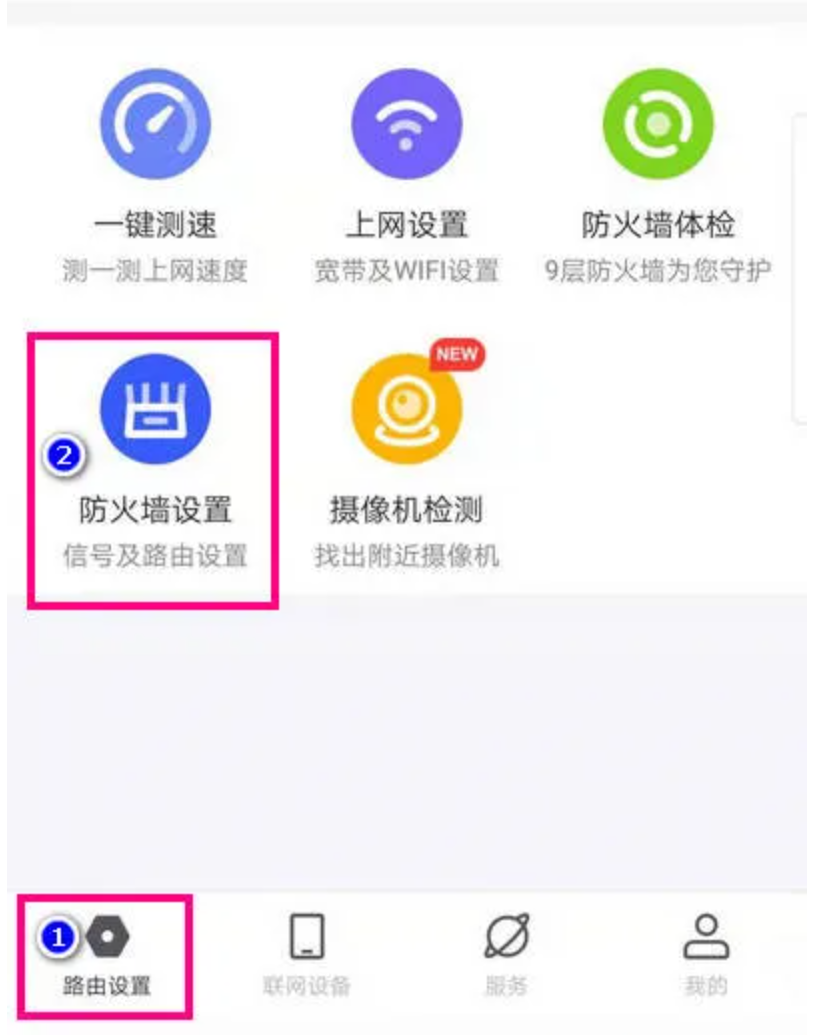This screenshot has width=813, height=1035.
Task: Switch to the 我的 tab
Action: coord(705,955)
